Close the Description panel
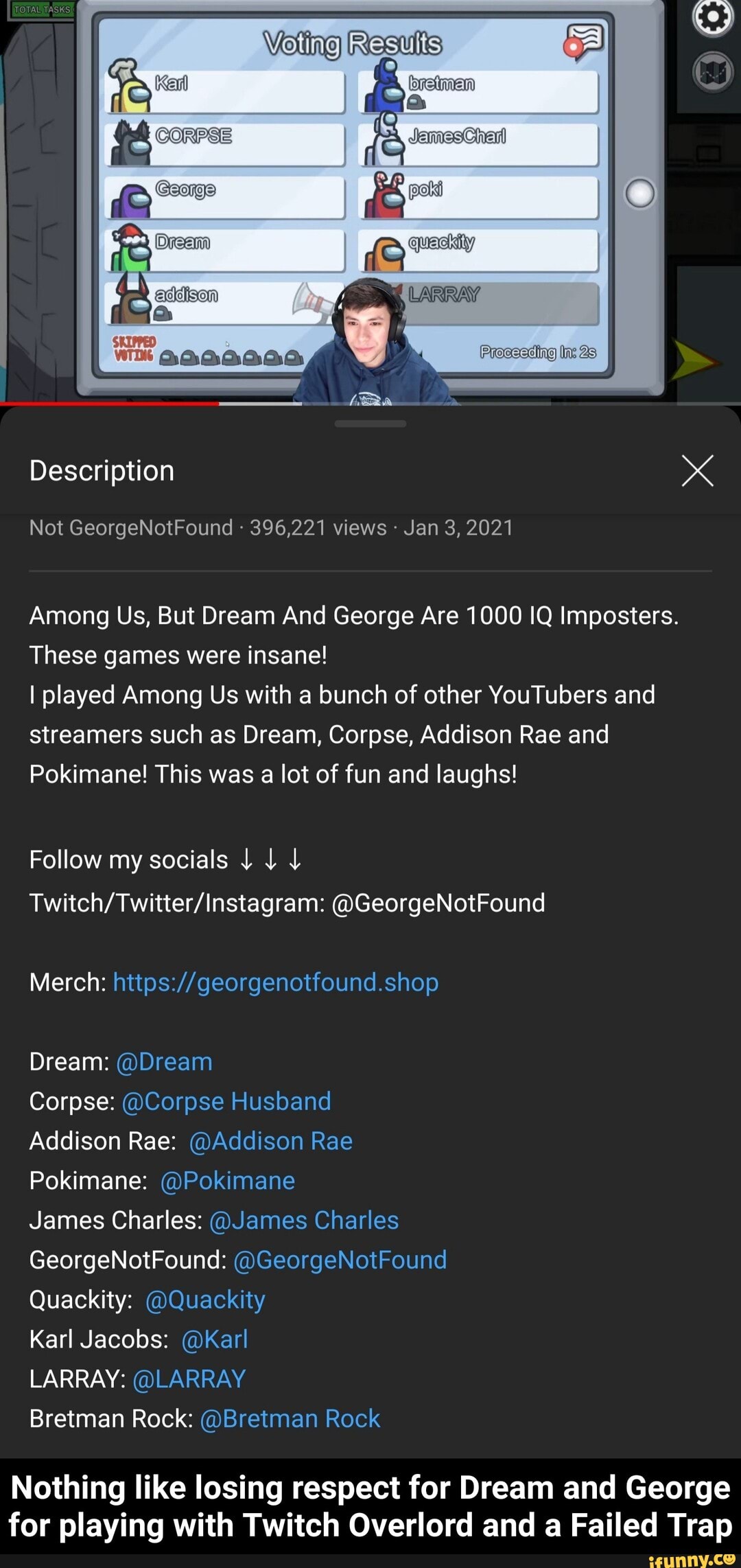The image size is (741, 1568). point(698,470)
